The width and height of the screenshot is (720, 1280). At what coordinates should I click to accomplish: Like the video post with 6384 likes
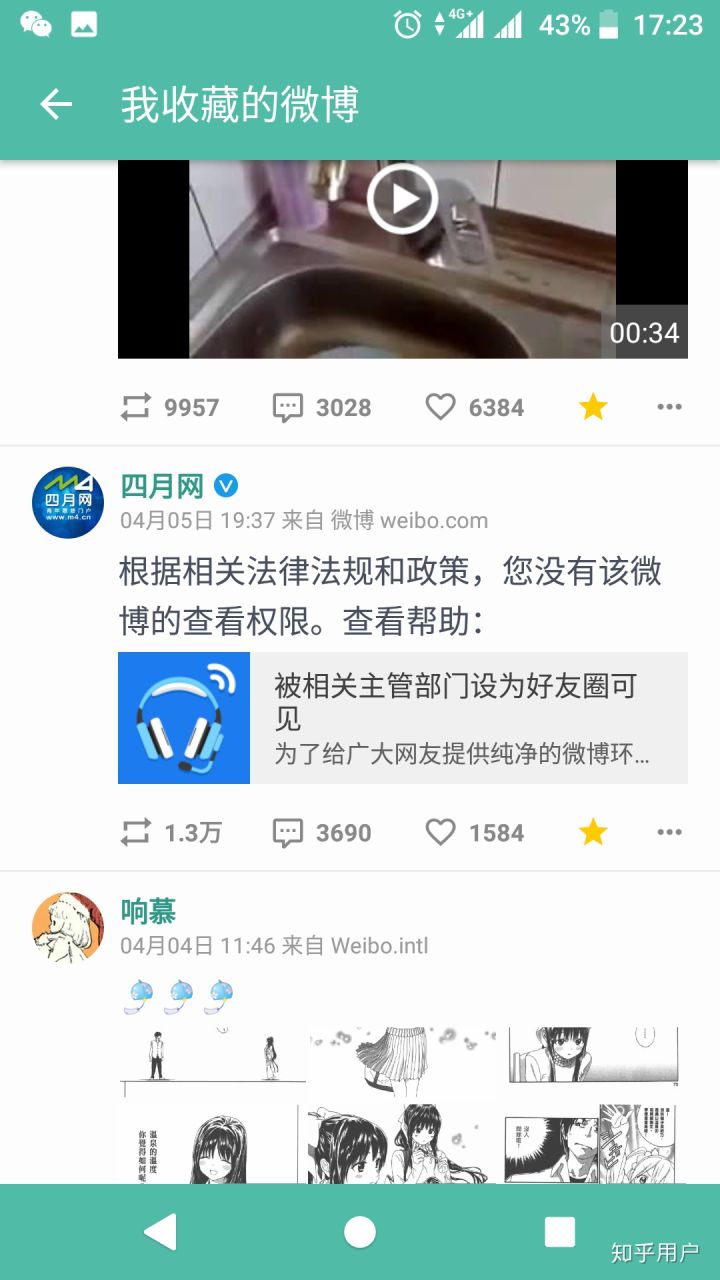click(474, 407)
